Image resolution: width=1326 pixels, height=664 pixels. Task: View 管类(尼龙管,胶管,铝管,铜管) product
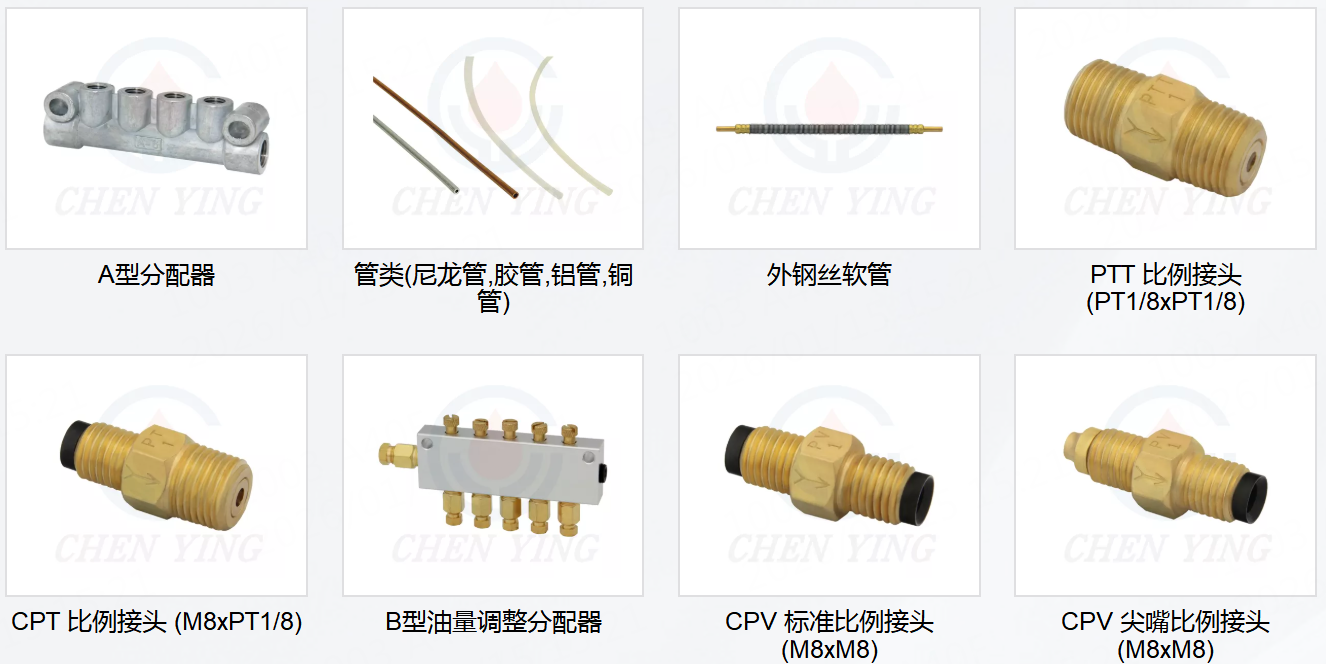tap(492, 129)
